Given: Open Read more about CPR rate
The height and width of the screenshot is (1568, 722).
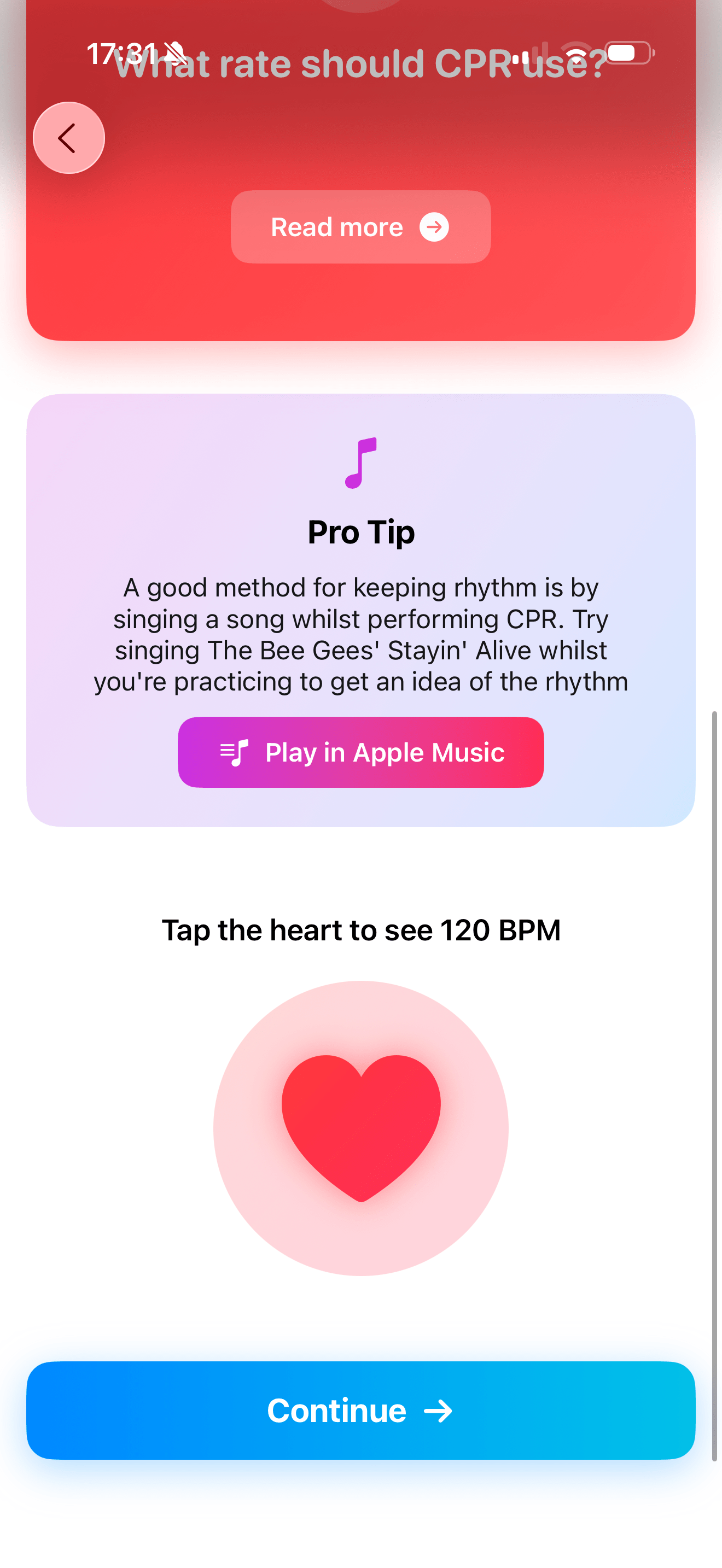Looking at the screenshot, I should [x=360, y=226].
